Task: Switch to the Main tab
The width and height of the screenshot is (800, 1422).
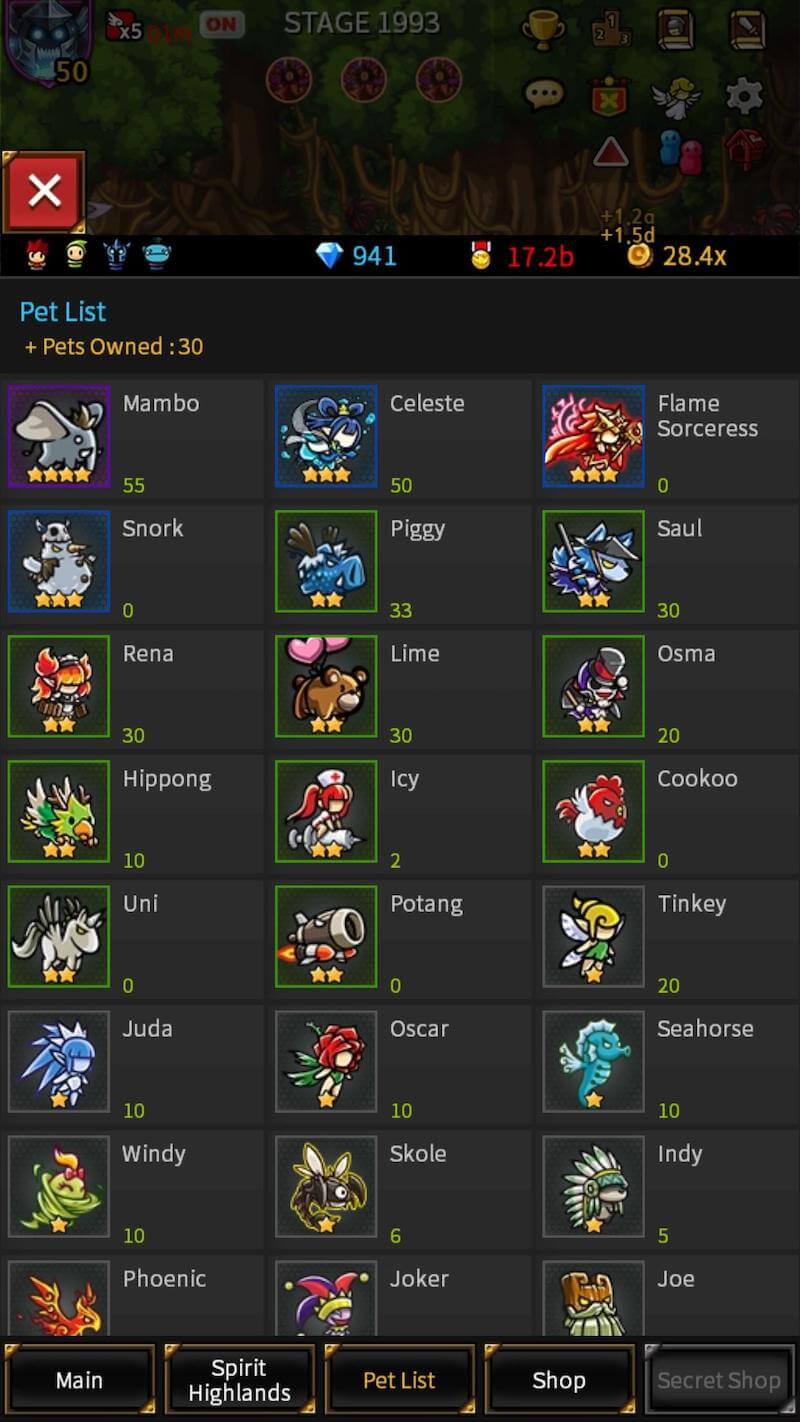Action: click(79, 1380)
